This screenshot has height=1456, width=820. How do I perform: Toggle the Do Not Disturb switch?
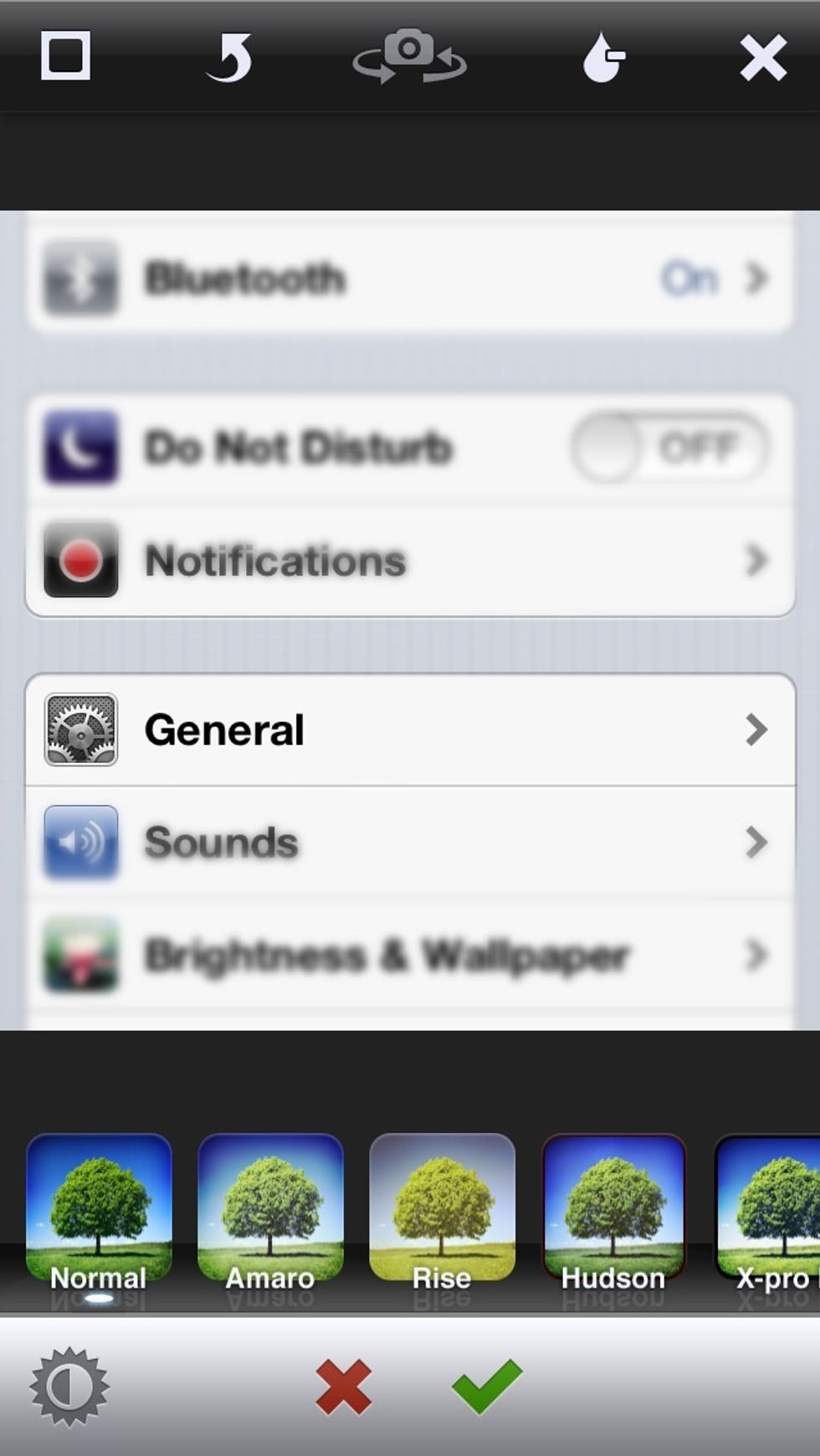point(669,448)
